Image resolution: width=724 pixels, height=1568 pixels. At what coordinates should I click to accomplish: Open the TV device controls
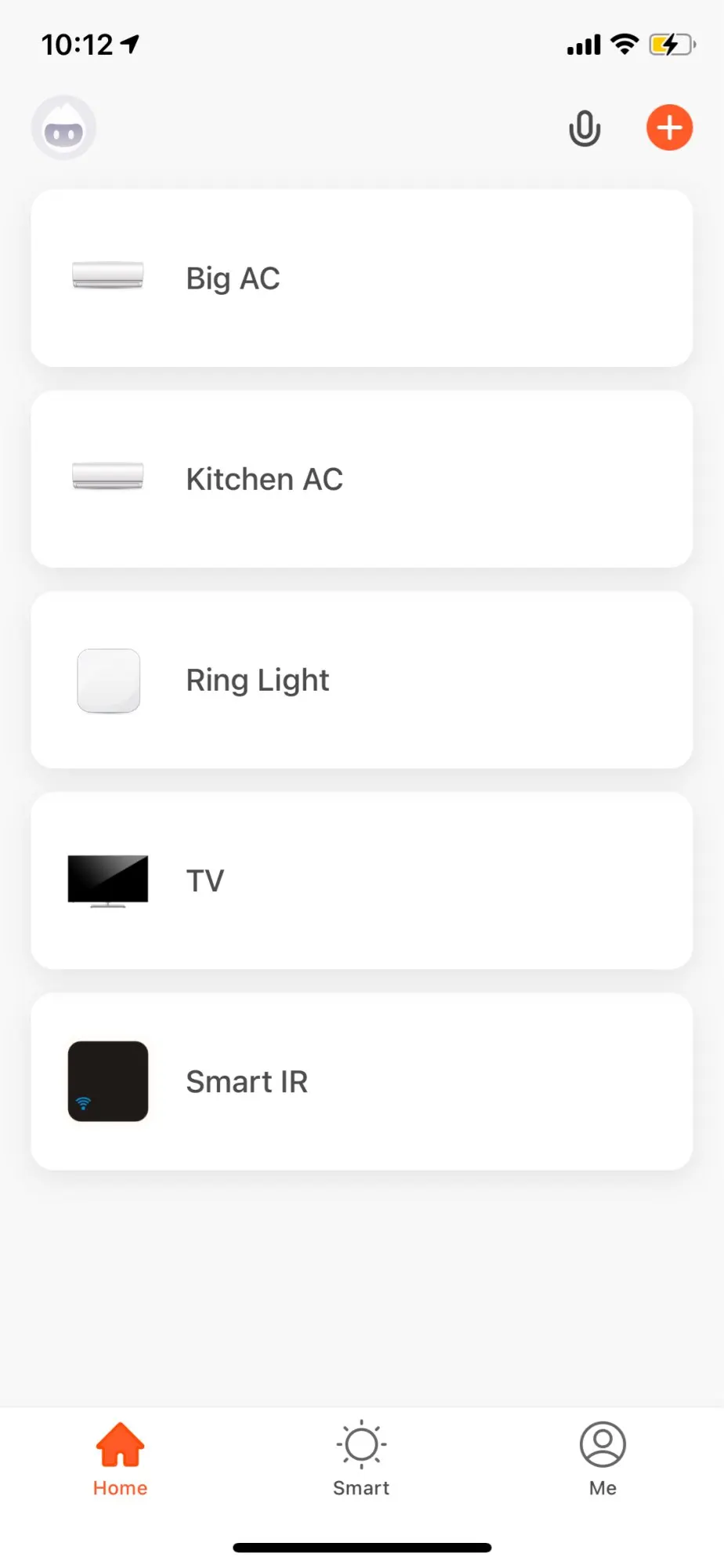click(361, 880)
